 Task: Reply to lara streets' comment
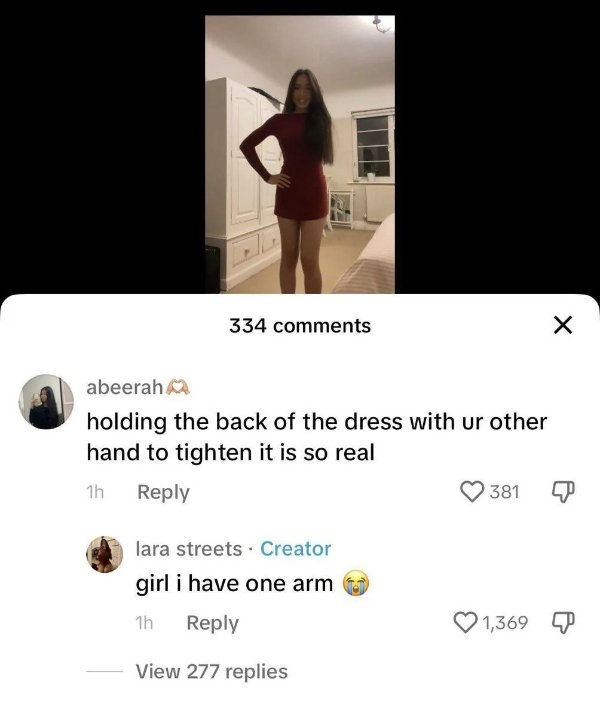[x=212, y=623]
